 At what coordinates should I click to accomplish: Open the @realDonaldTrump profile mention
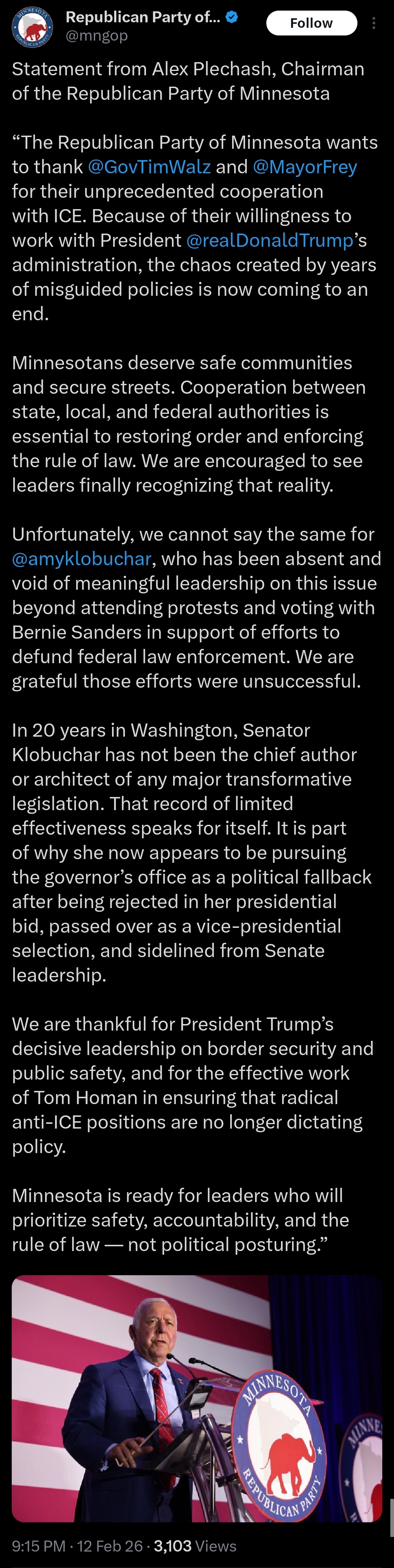point(270,241)
